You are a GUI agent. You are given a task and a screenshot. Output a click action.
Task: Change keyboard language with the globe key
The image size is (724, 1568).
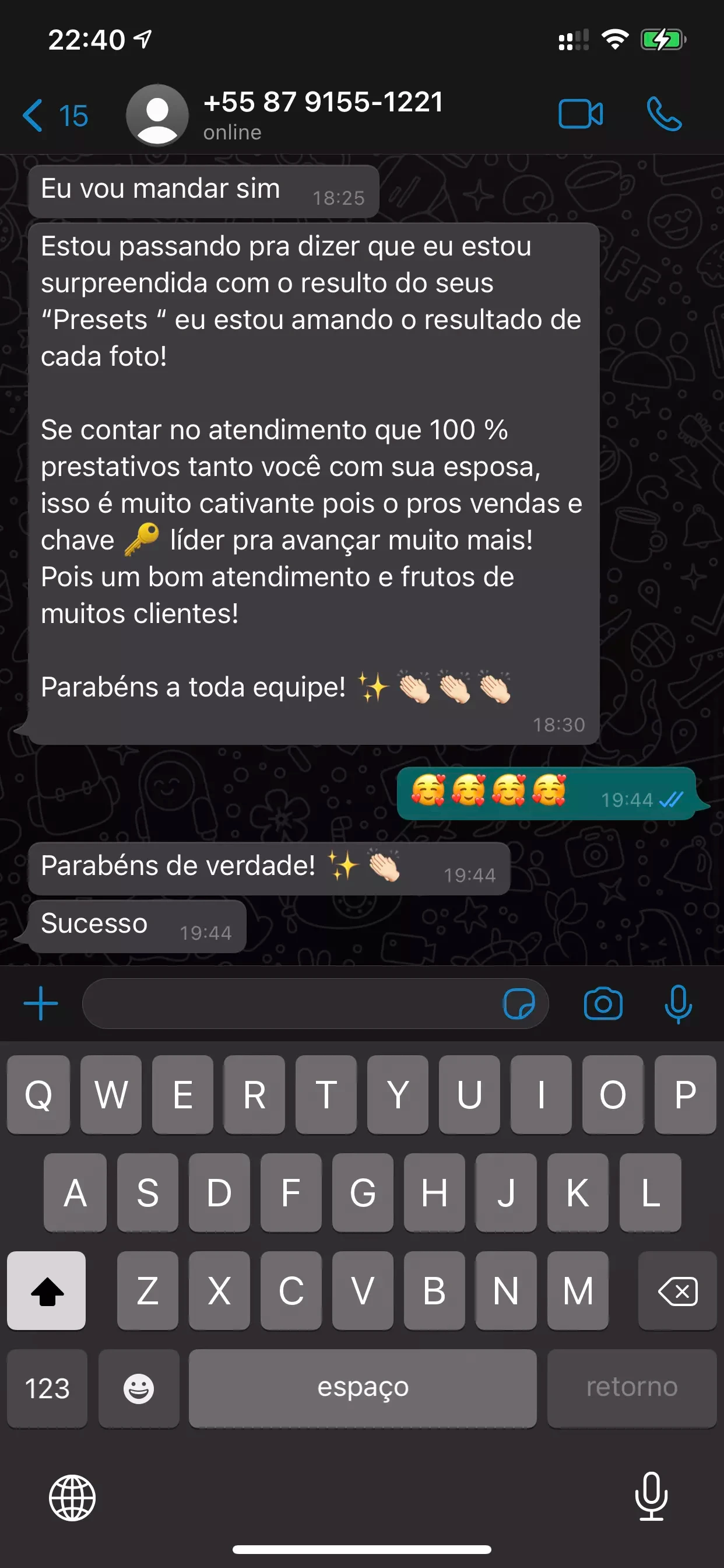72,1497
